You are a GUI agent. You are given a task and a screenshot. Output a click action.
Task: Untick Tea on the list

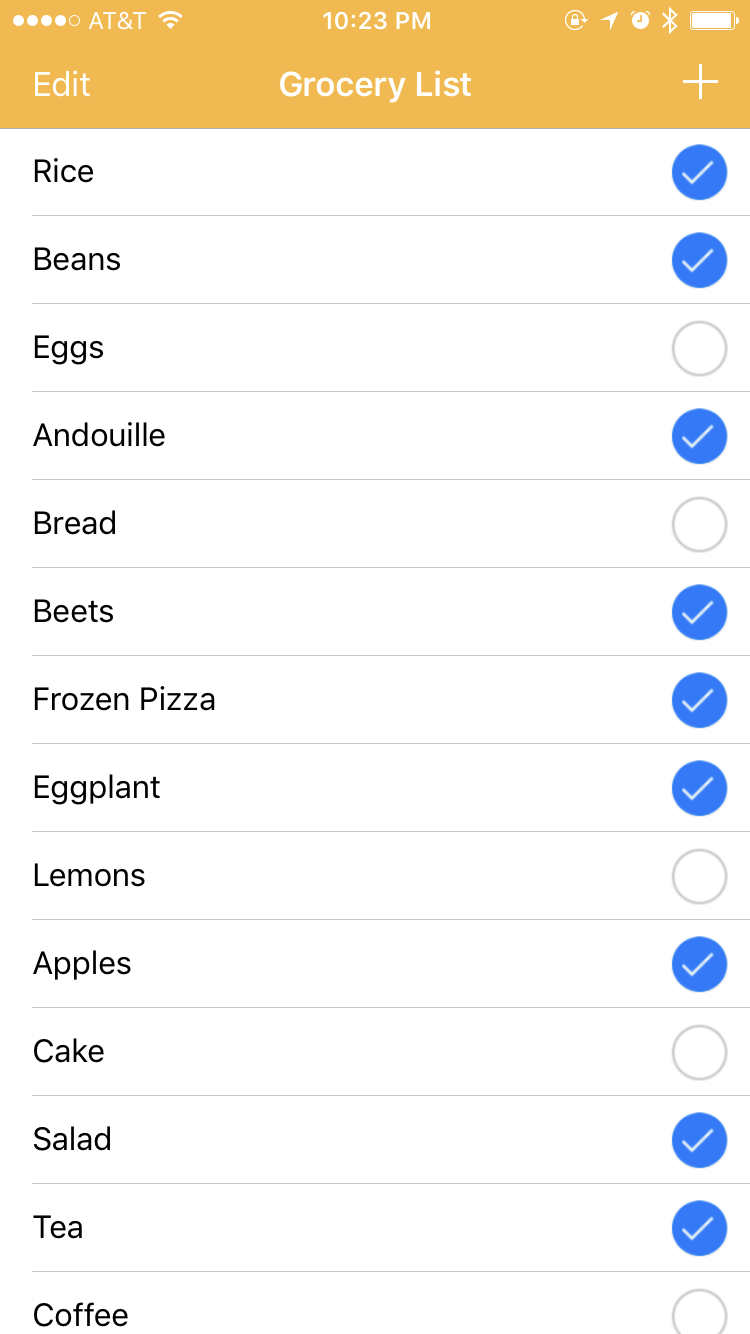[x=699, y=1228]
